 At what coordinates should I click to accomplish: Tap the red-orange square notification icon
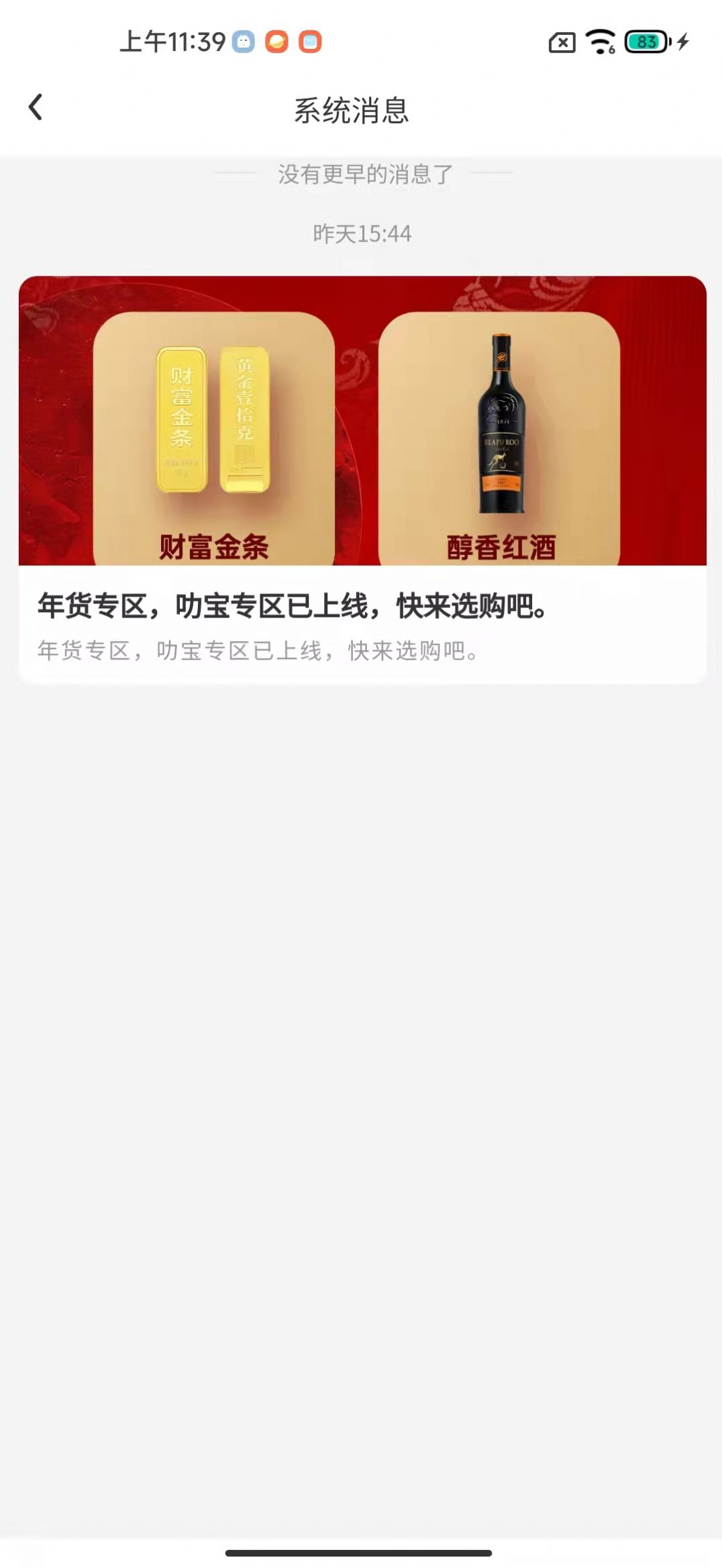pos(308,42)
